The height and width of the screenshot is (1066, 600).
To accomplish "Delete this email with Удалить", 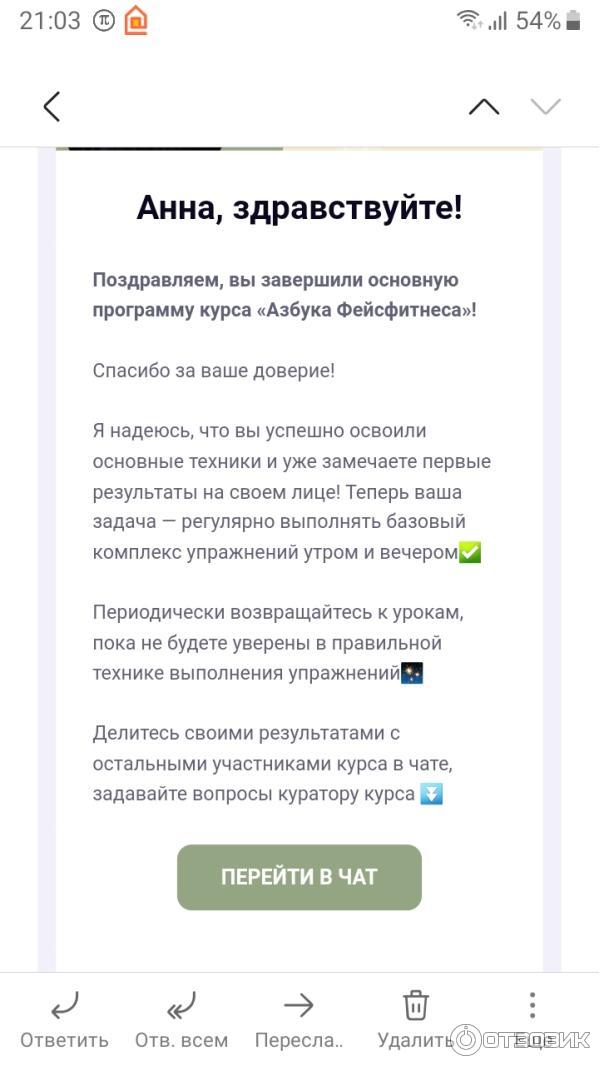I will pyautogui.click(x=415, y=1019).
